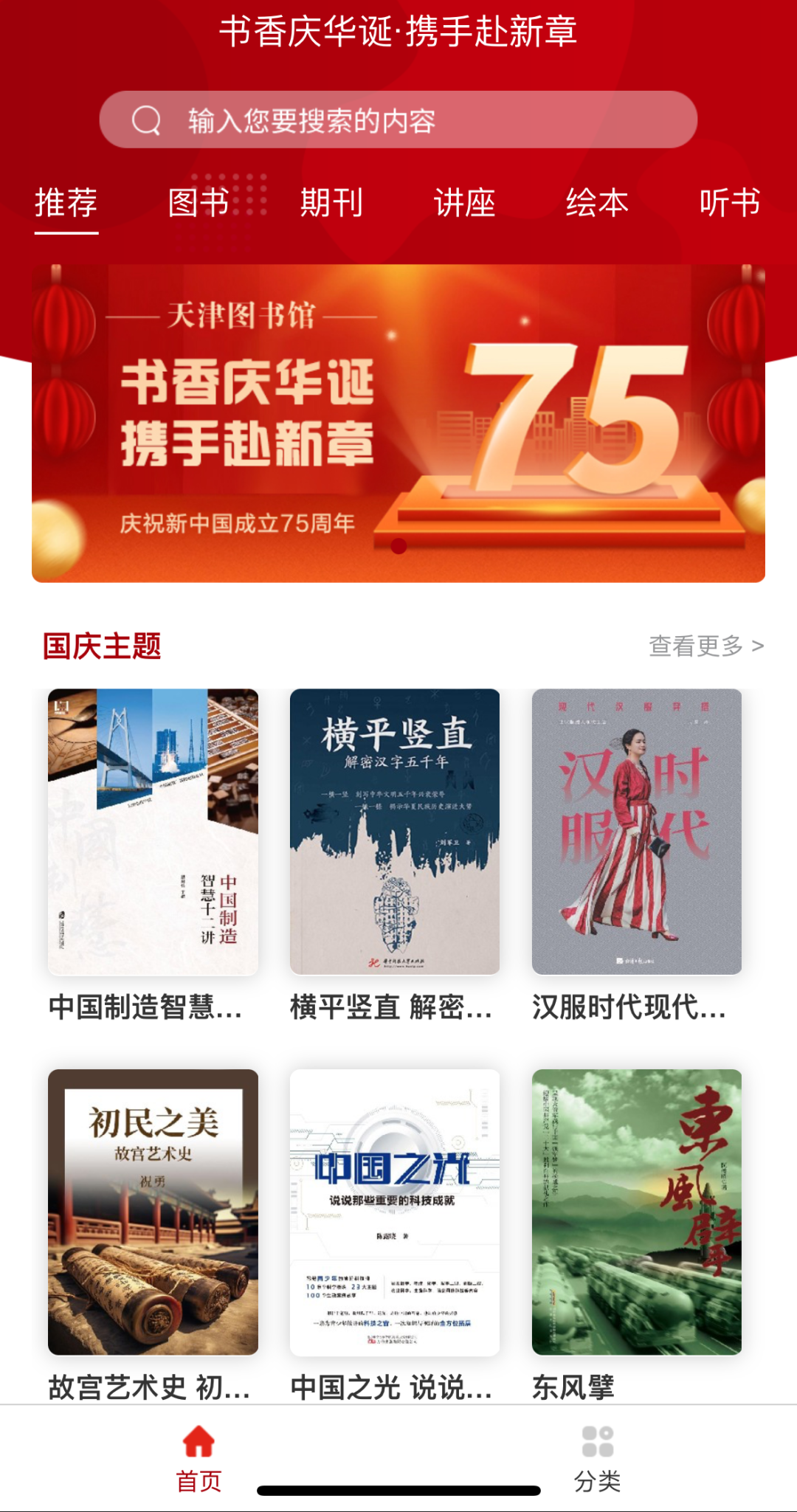Screen dimensions: 797x1512
Task: Open the 书香庆华诞 75周年 banner
Action: point(398,423)
